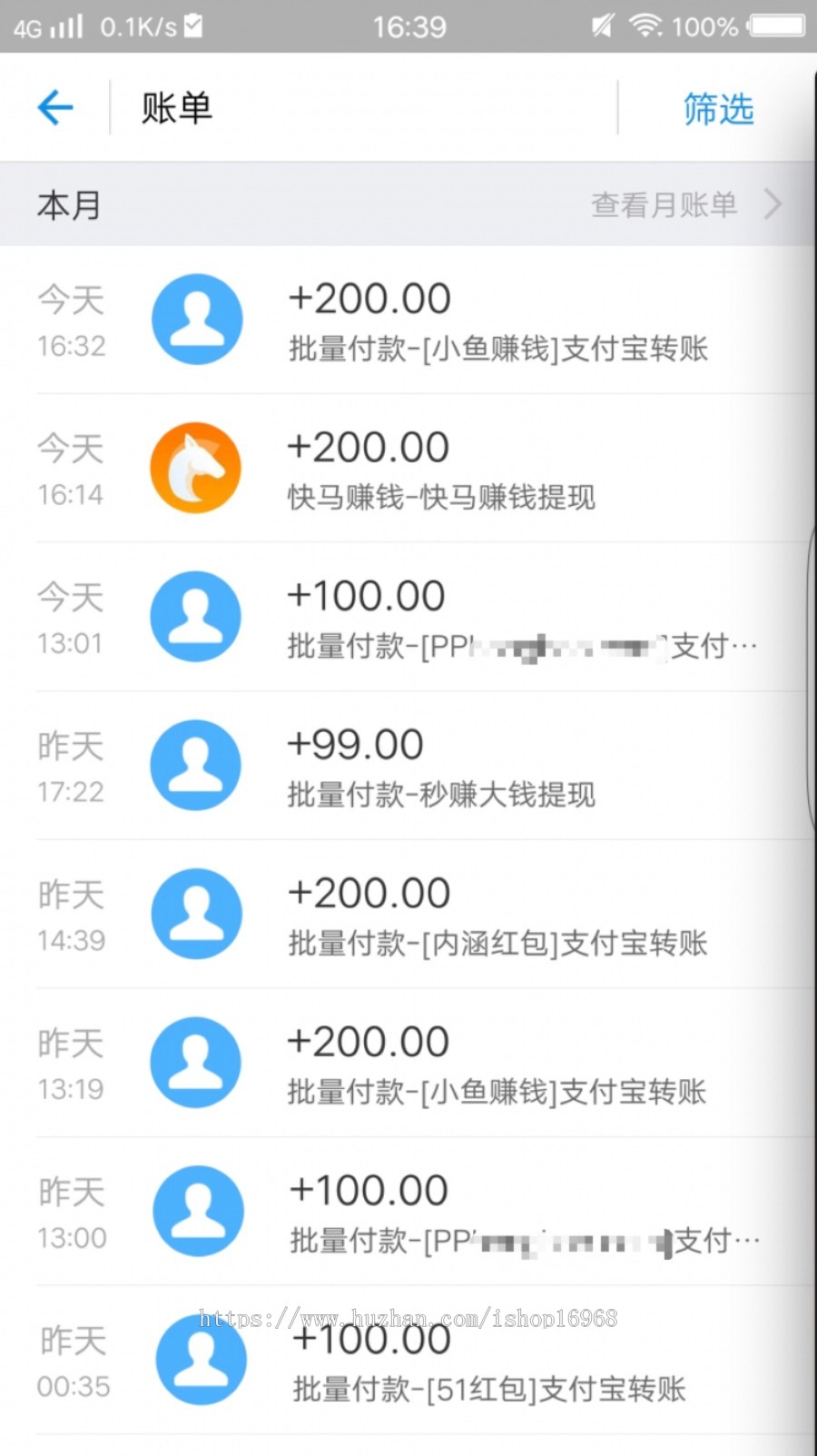Select the avatar for the 秒赚大钱提现 entry
The width and height of the screenshot is (817, 1456).
(x=196, y=764)
